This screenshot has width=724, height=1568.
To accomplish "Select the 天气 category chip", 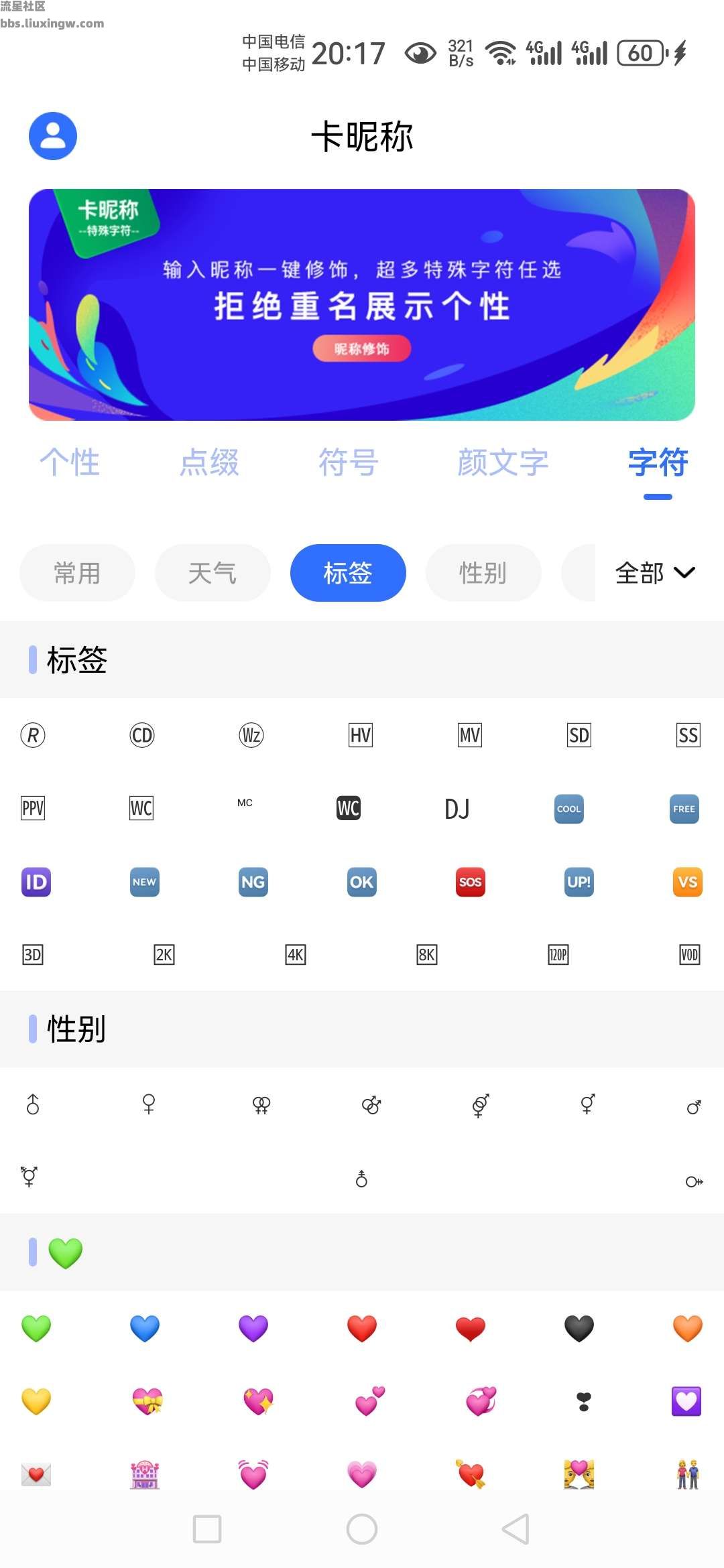I will [x=213, y=573].
